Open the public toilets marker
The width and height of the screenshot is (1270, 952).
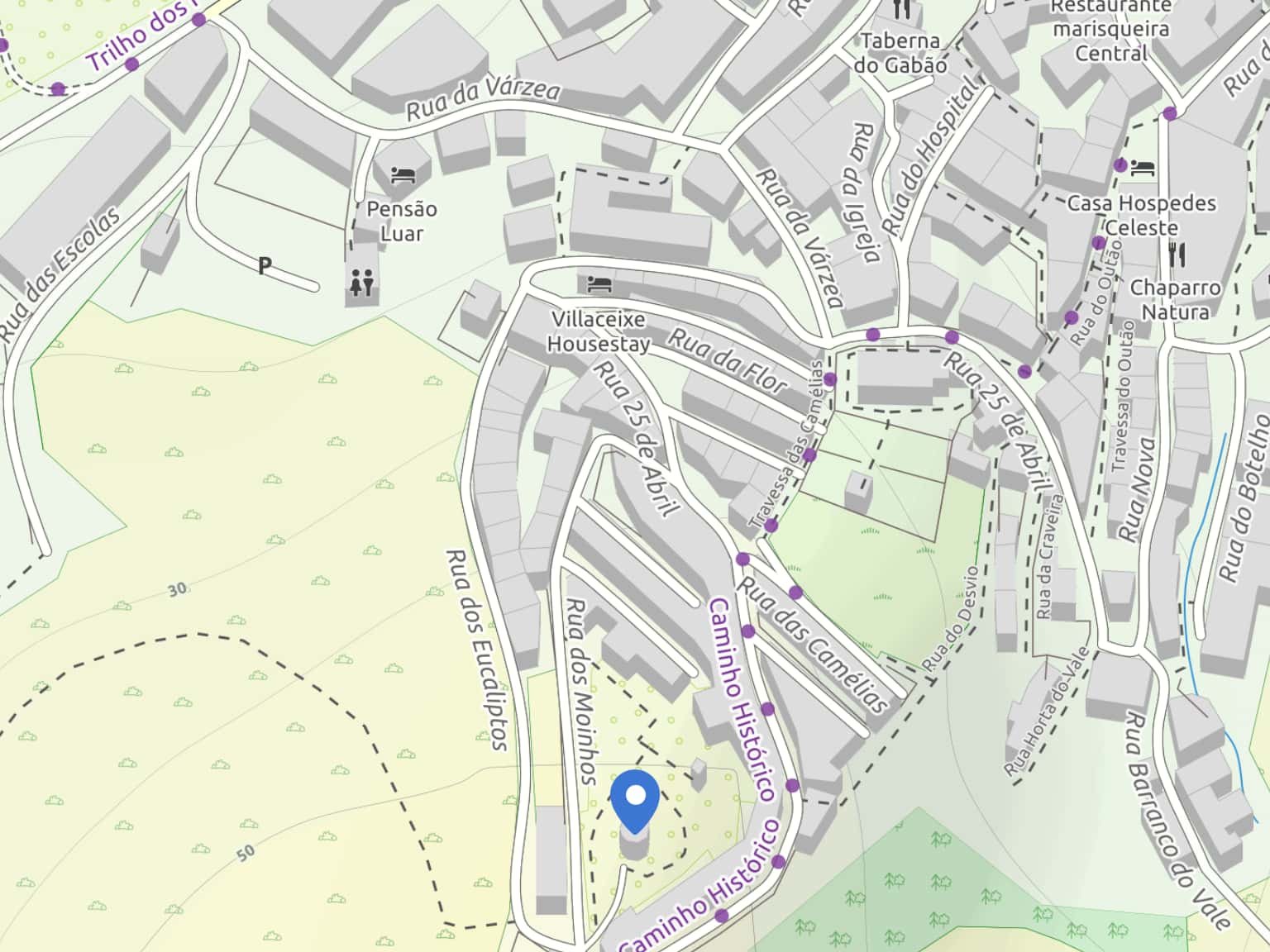click(362, 283)
